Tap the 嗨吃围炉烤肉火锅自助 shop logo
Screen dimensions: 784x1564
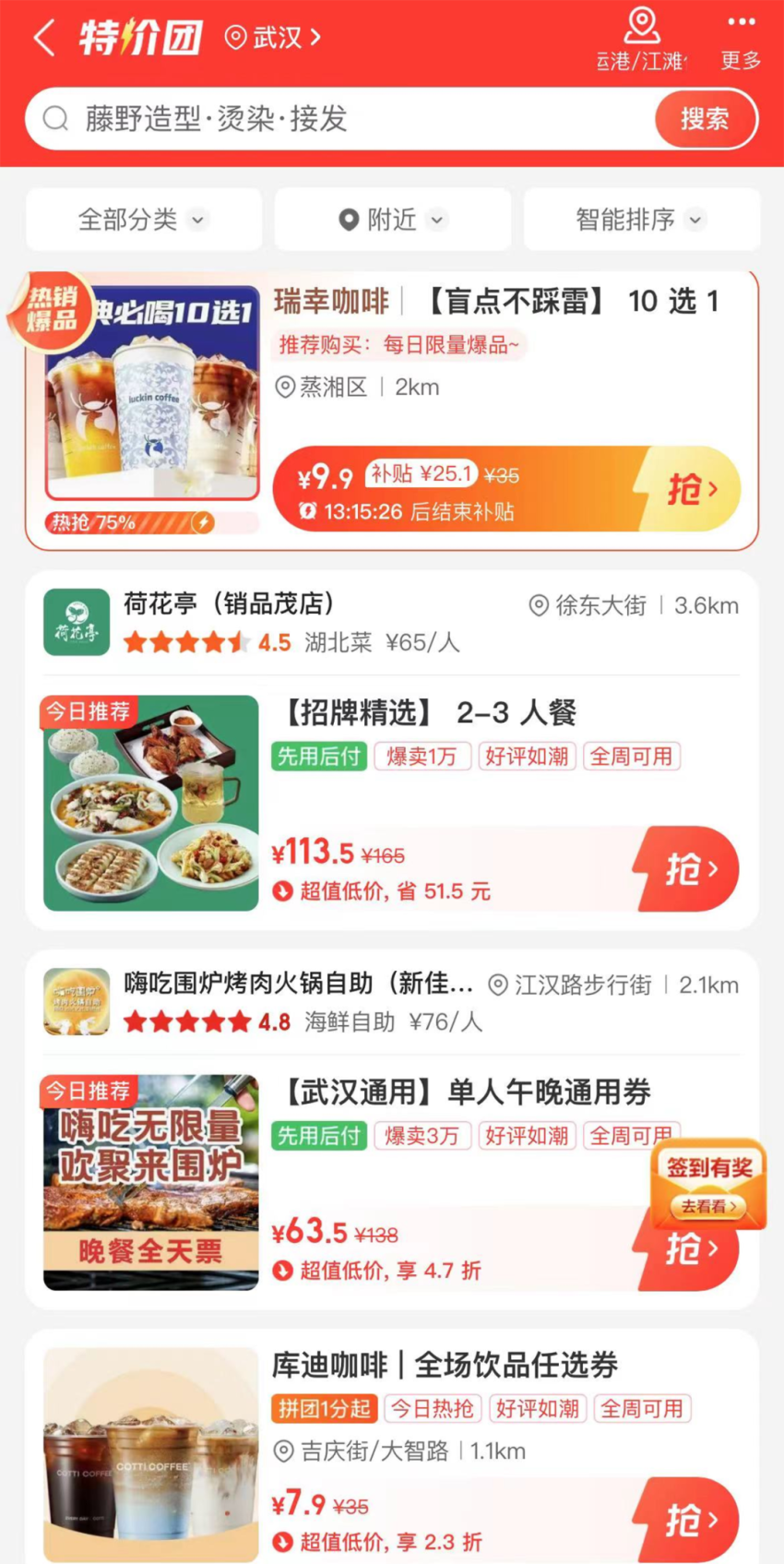[x=76, y=1000]
